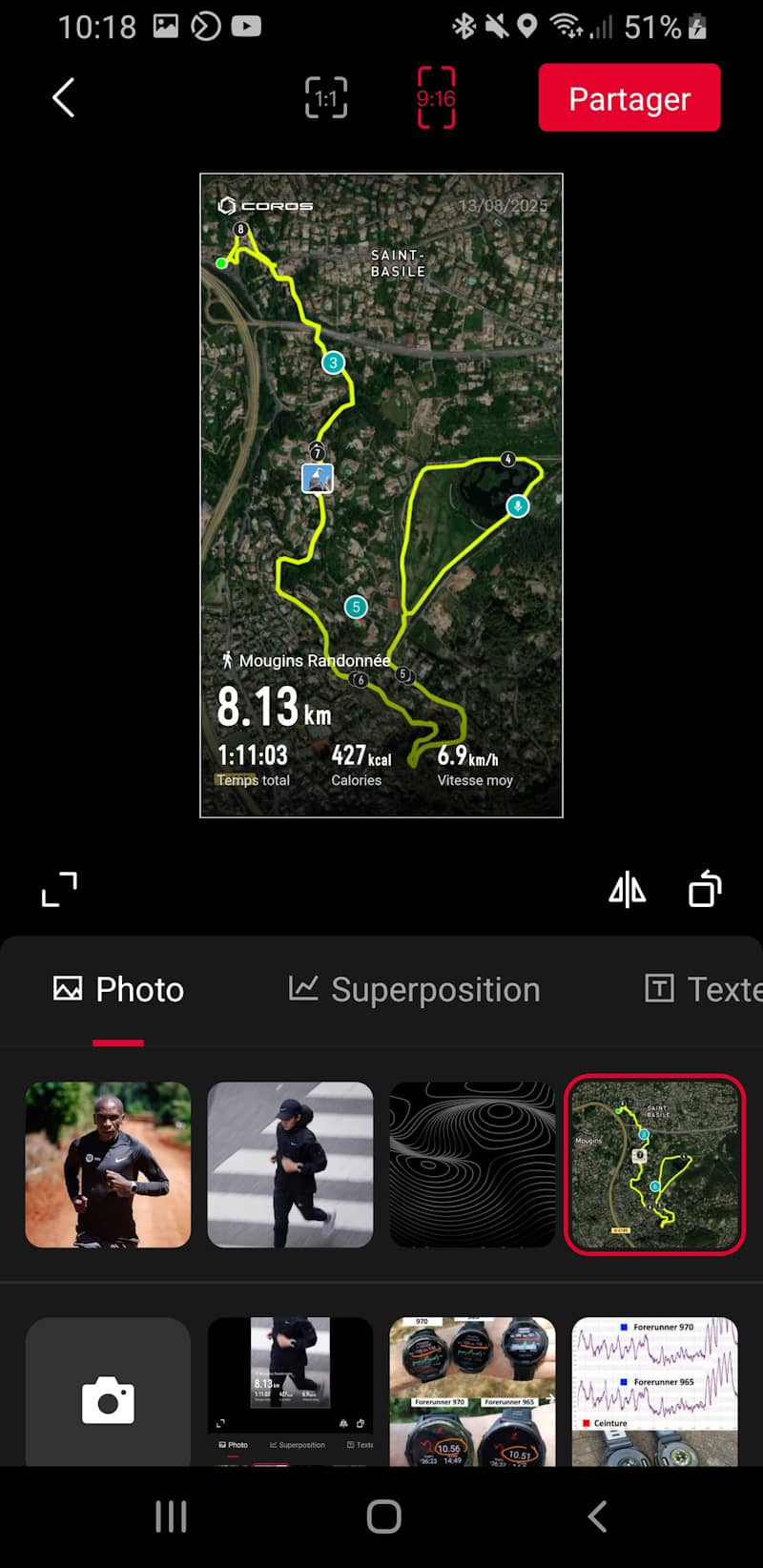
Task: Choose the runner on crosswalk photo
Action: click(290, 1165)
